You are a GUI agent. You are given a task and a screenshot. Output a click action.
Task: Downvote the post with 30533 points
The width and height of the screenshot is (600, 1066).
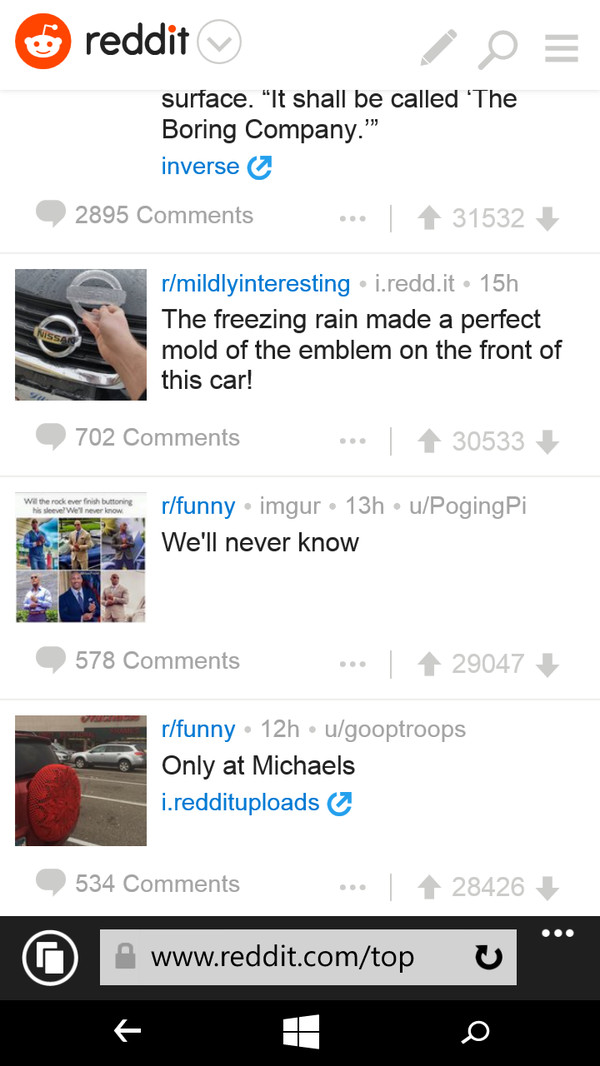(x=547, y=441)
